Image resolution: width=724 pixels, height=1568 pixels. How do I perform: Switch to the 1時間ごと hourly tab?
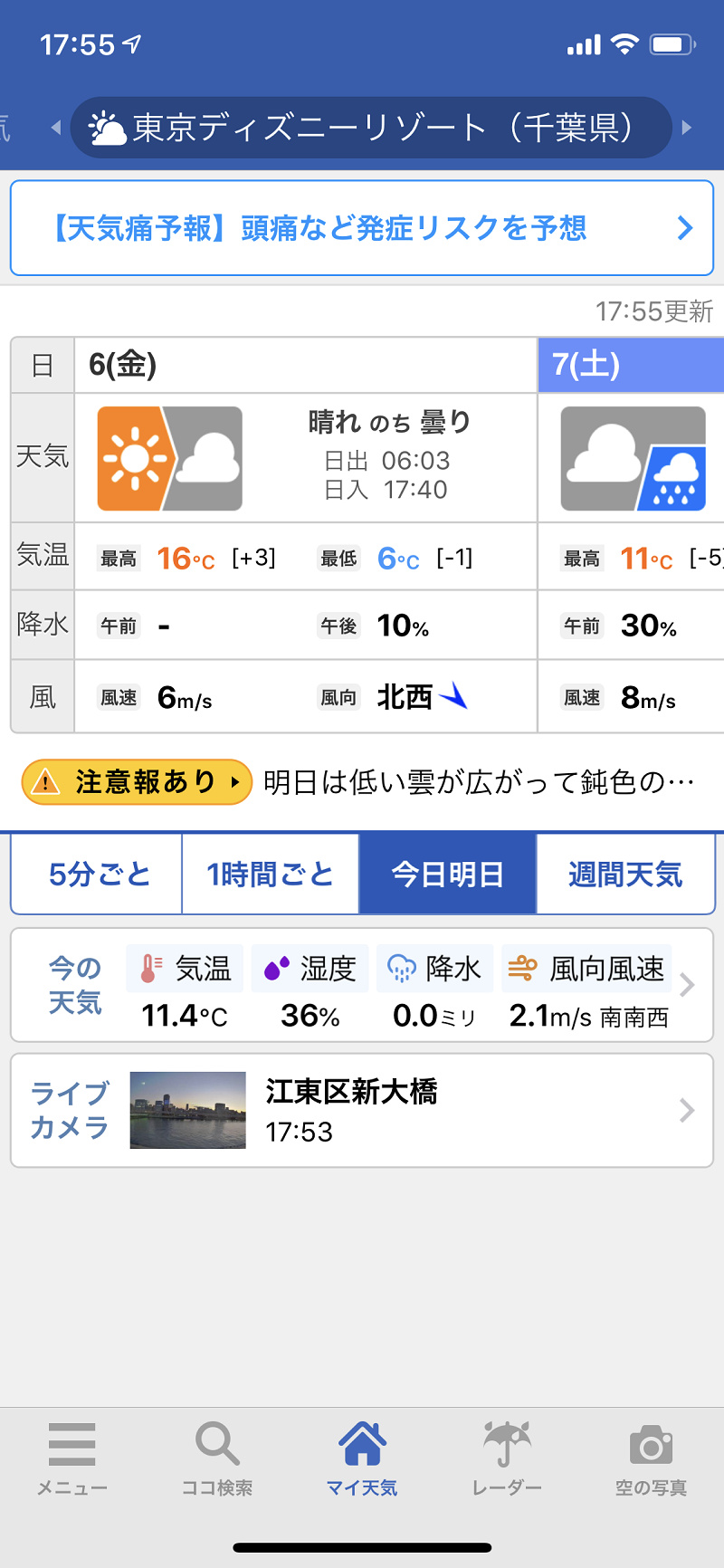pos(271,875)
